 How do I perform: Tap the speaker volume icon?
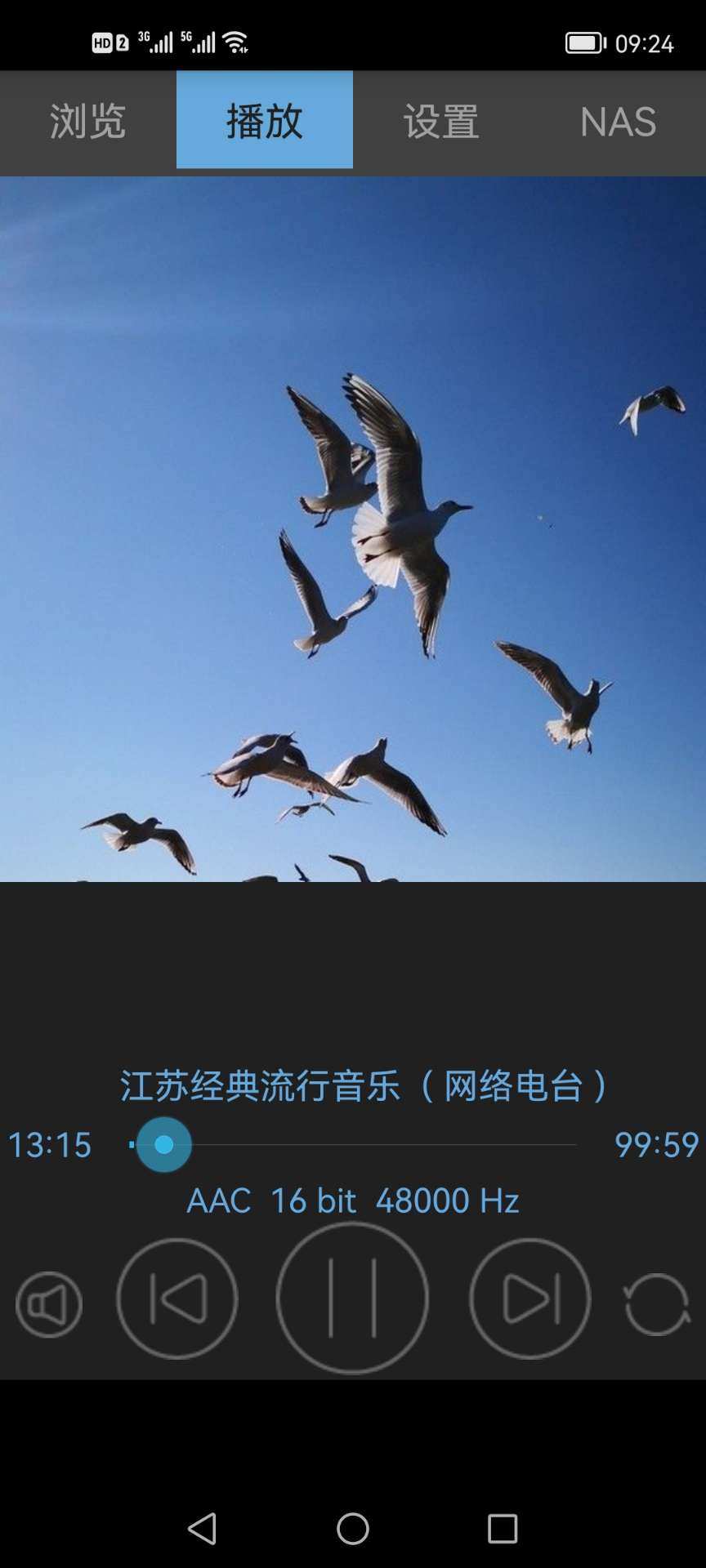tap(49, 1304)
